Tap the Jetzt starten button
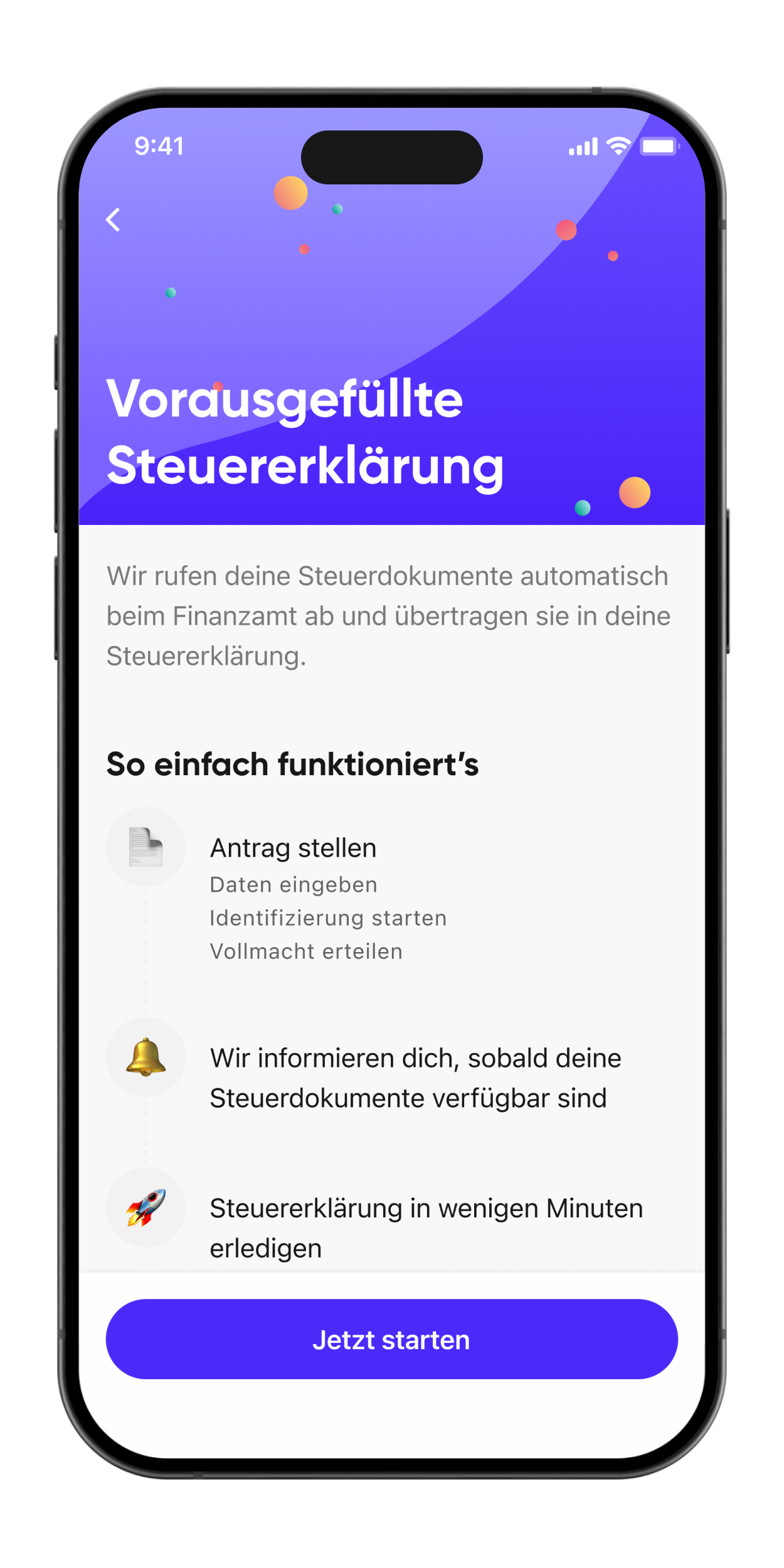This screenshot has width=784, height=1568. tap(391, 1339)
